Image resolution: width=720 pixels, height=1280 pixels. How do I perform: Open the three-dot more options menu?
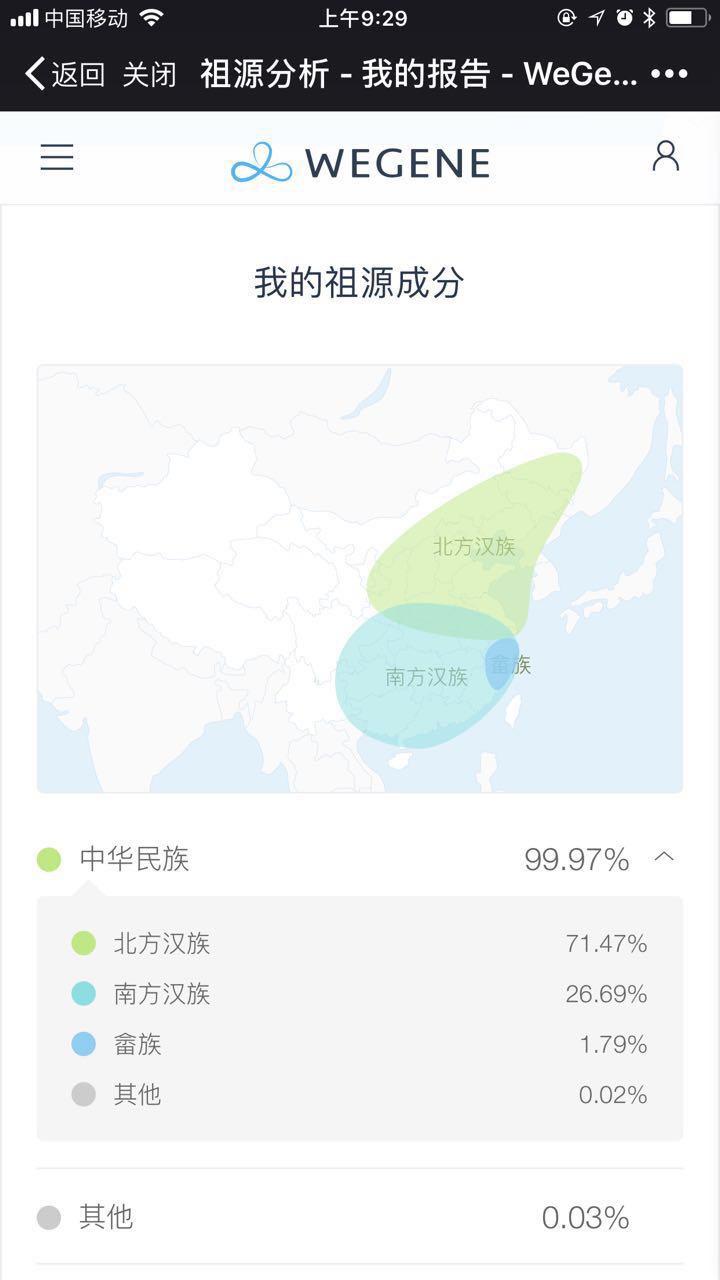669,74
